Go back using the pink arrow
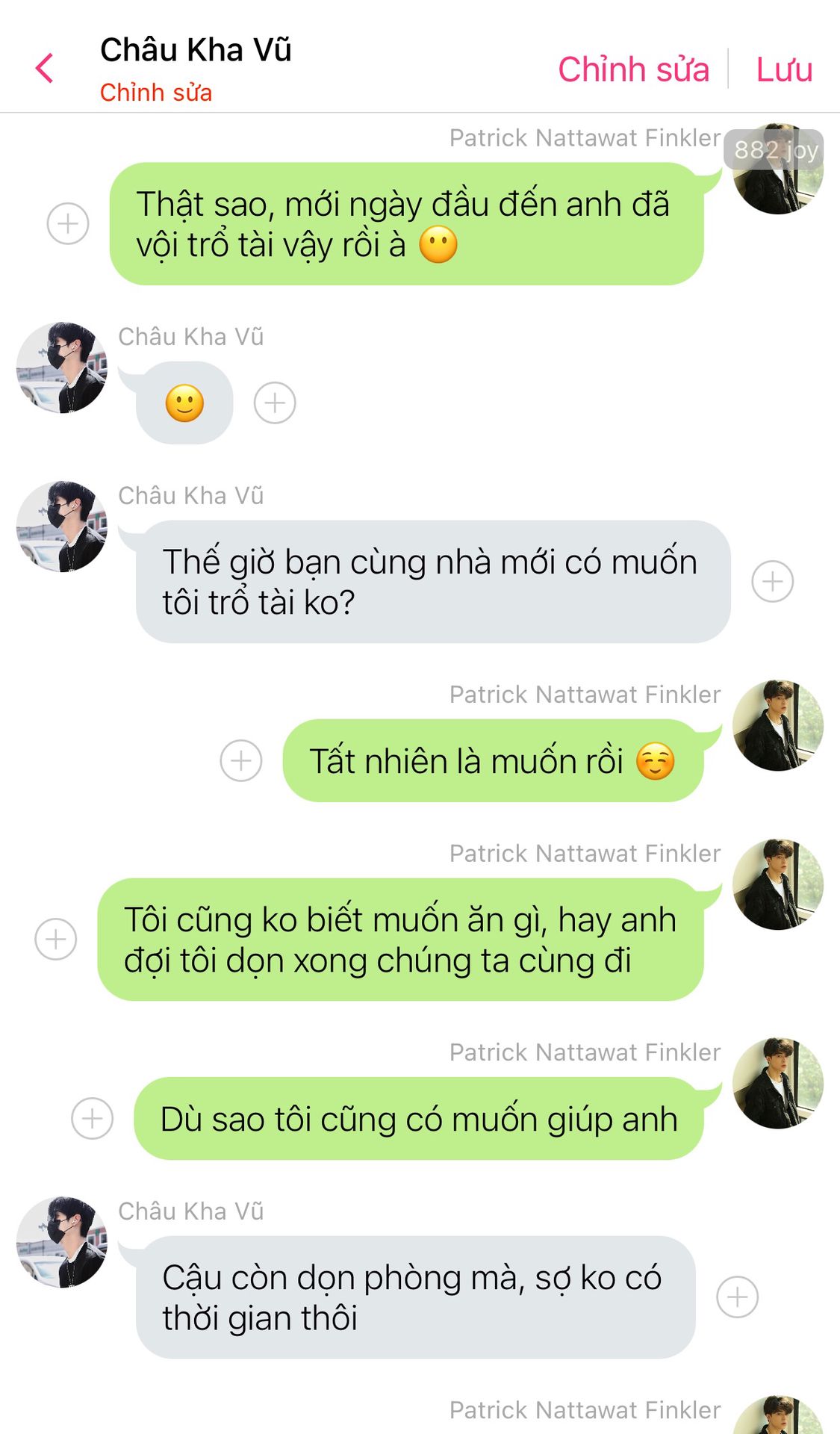 click(x=45, y=69)
